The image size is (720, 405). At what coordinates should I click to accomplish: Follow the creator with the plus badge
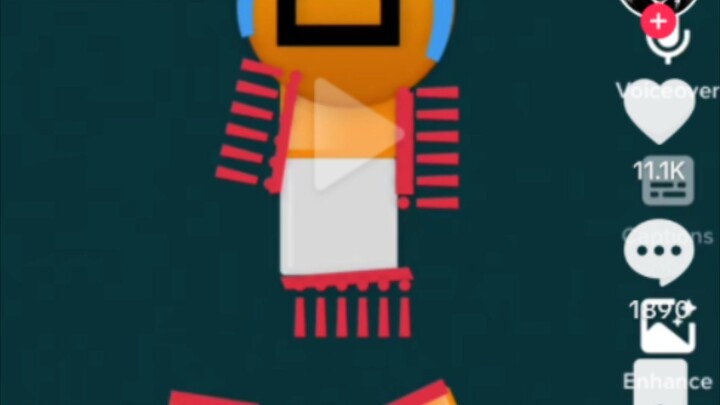657,19
